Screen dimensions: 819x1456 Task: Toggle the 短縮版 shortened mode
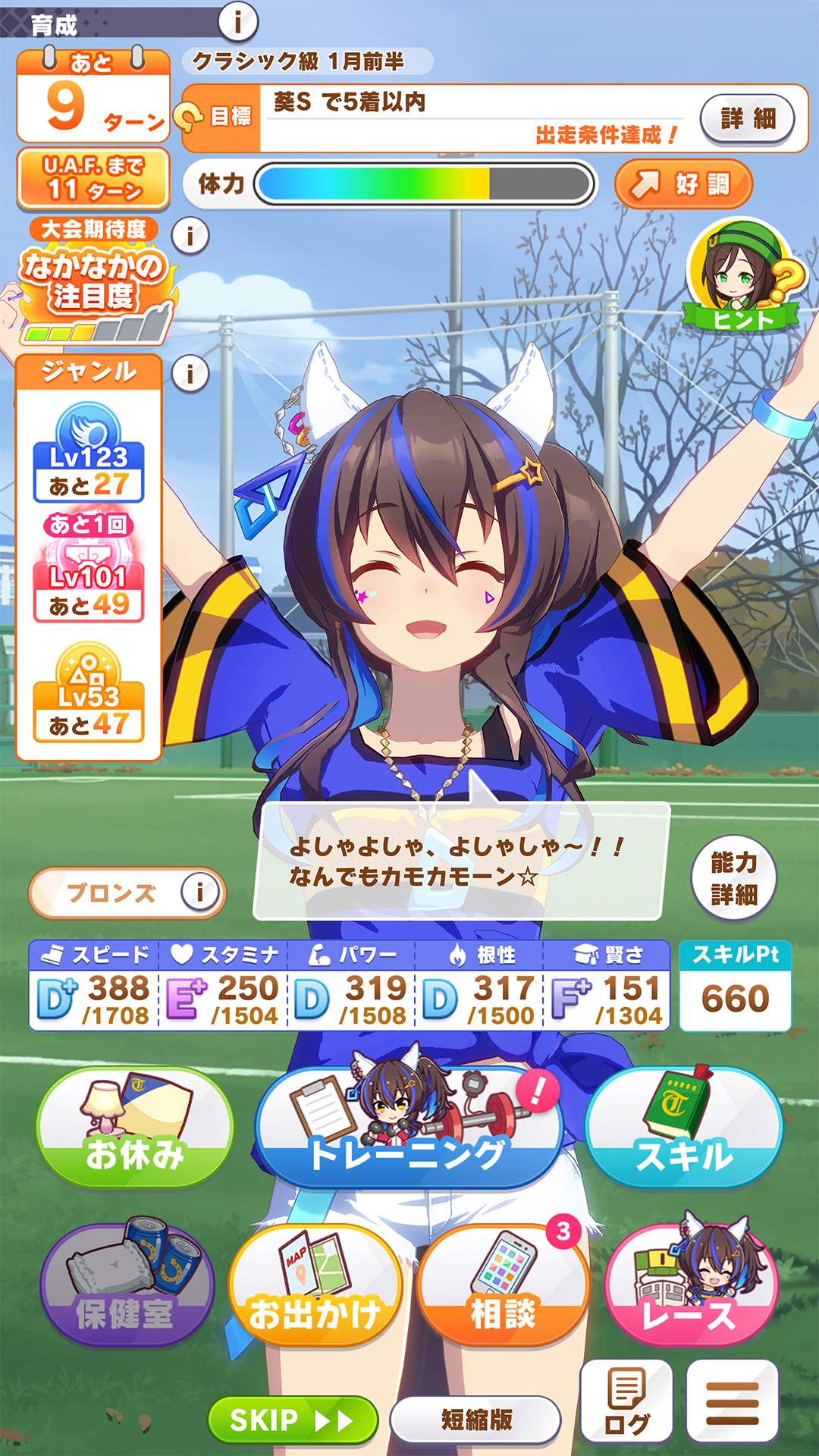click(475, 1420)
